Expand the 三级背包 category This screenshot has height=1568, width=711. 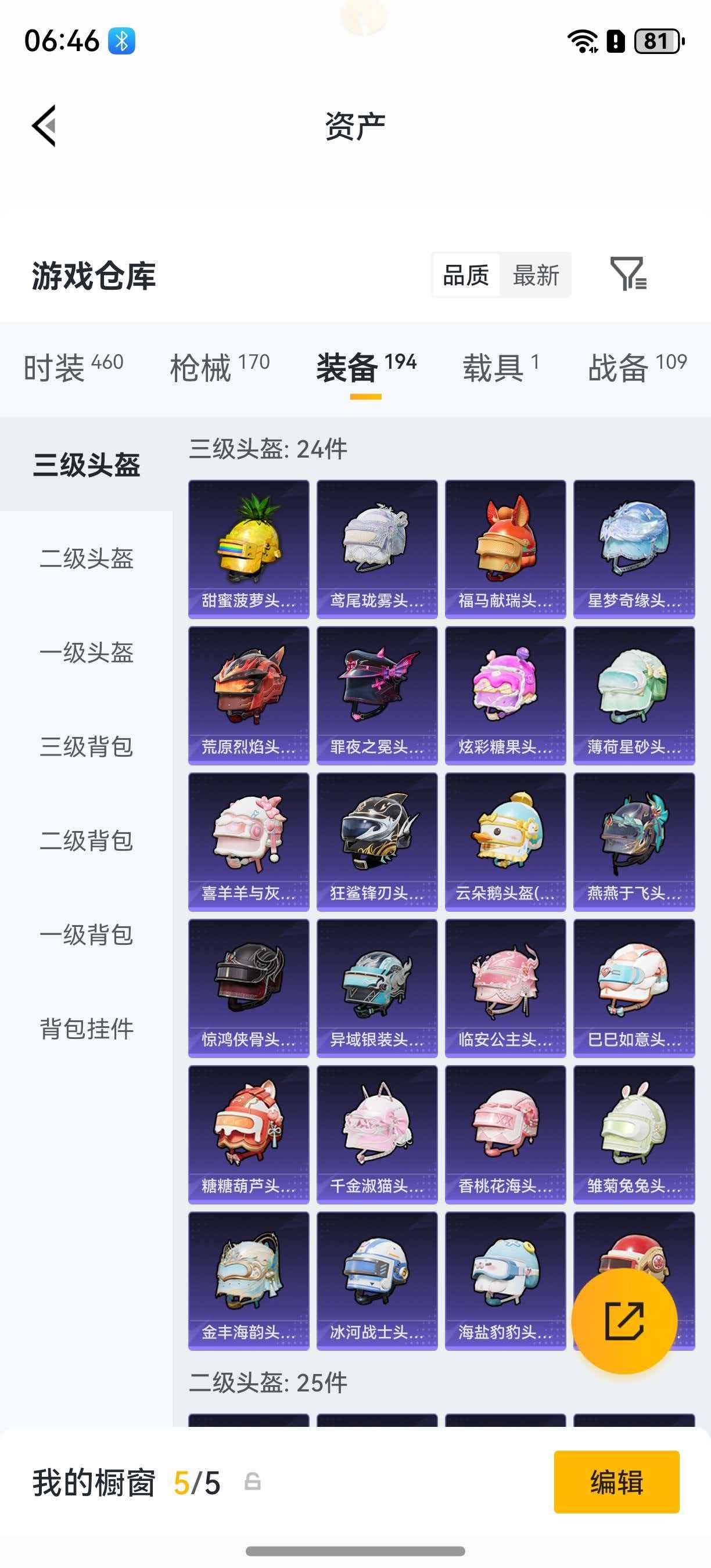coord(88,749)
